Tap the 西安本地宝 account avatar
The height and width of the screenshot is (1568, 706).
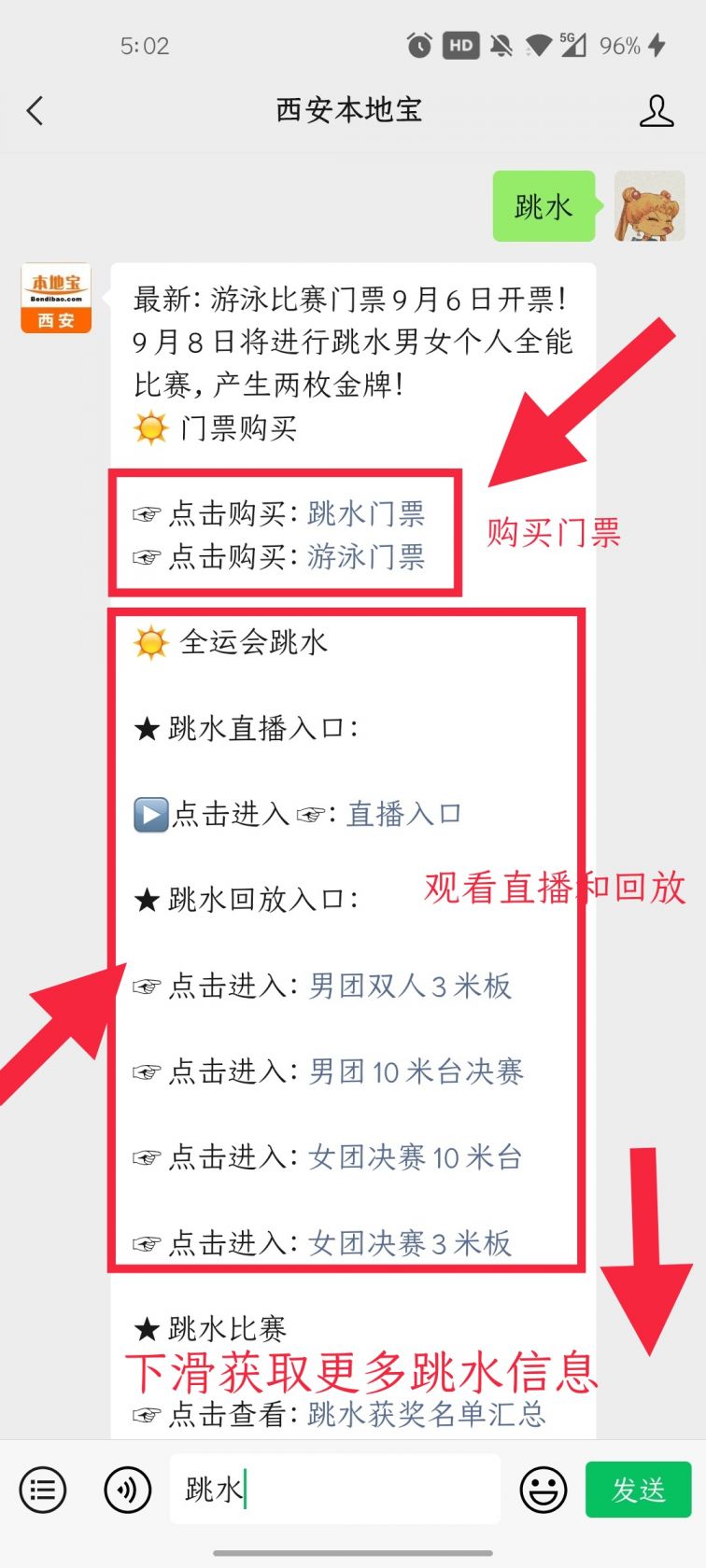point(56,298)
